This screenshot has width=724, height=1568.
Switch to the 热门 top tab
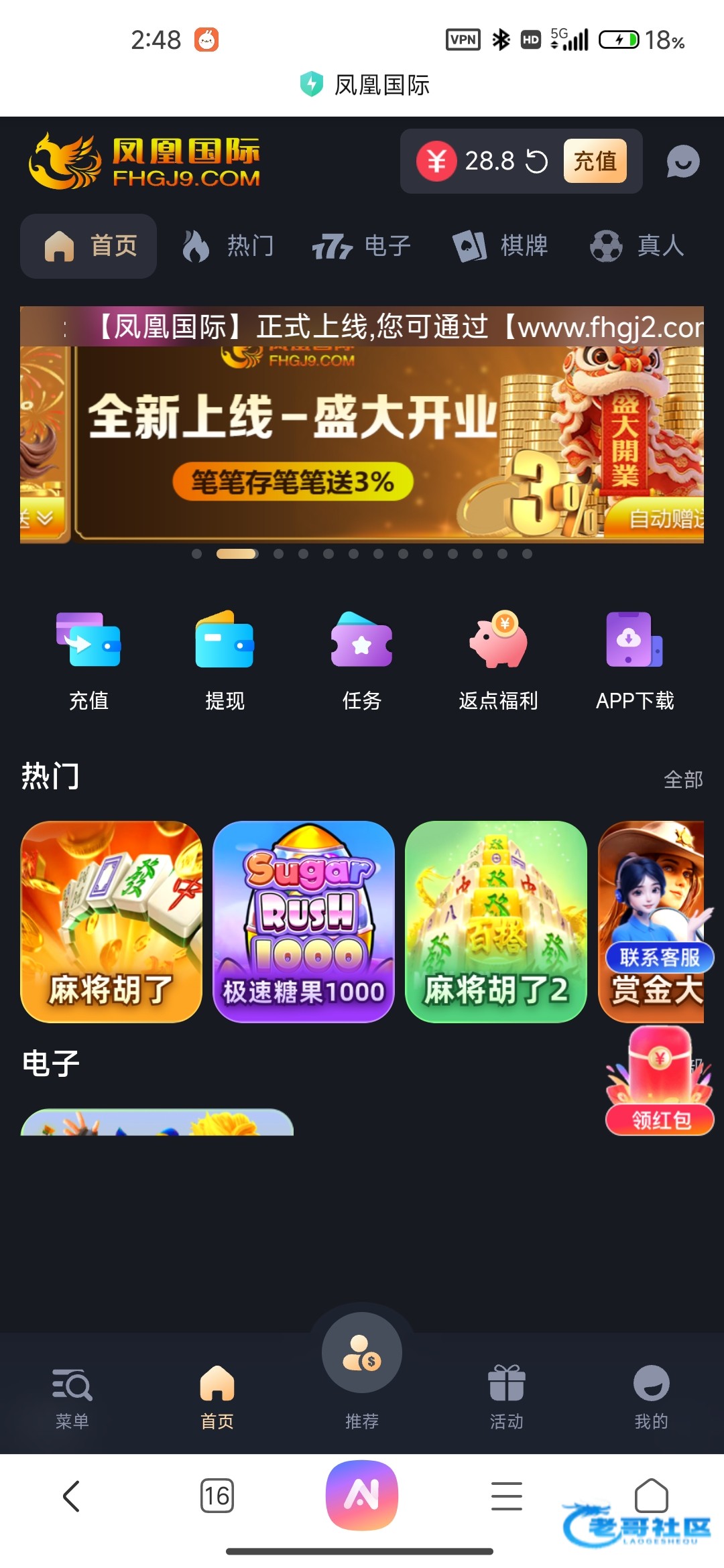coord(228,246)
